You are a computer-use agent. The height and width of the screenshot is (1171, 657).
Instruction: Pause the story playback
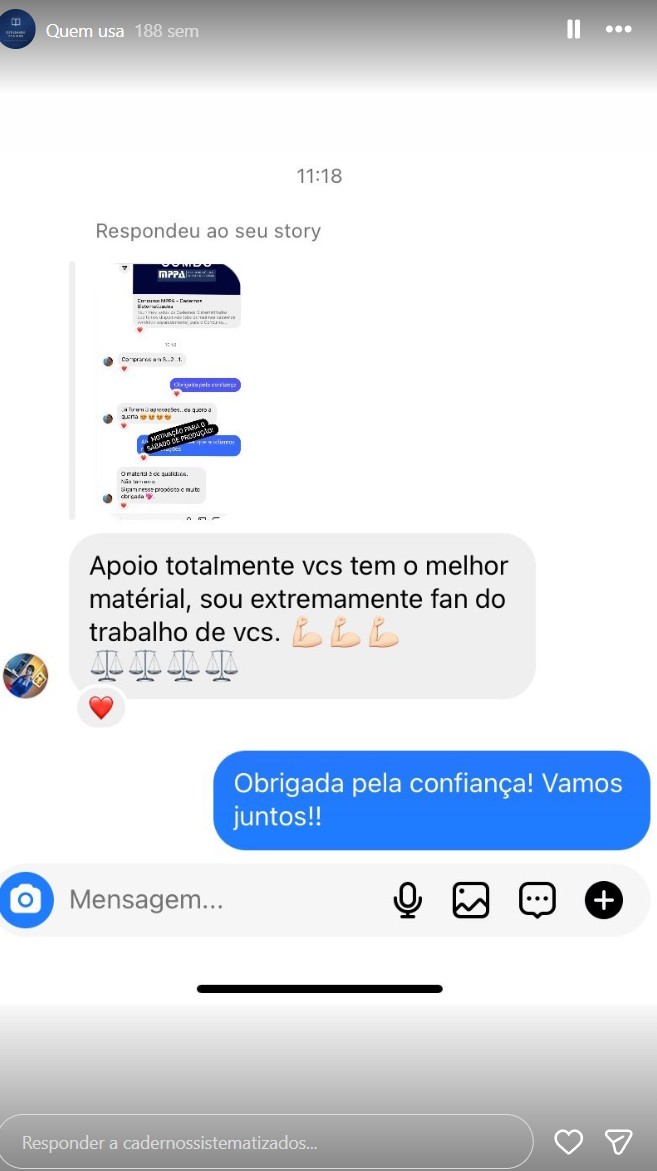574,29
